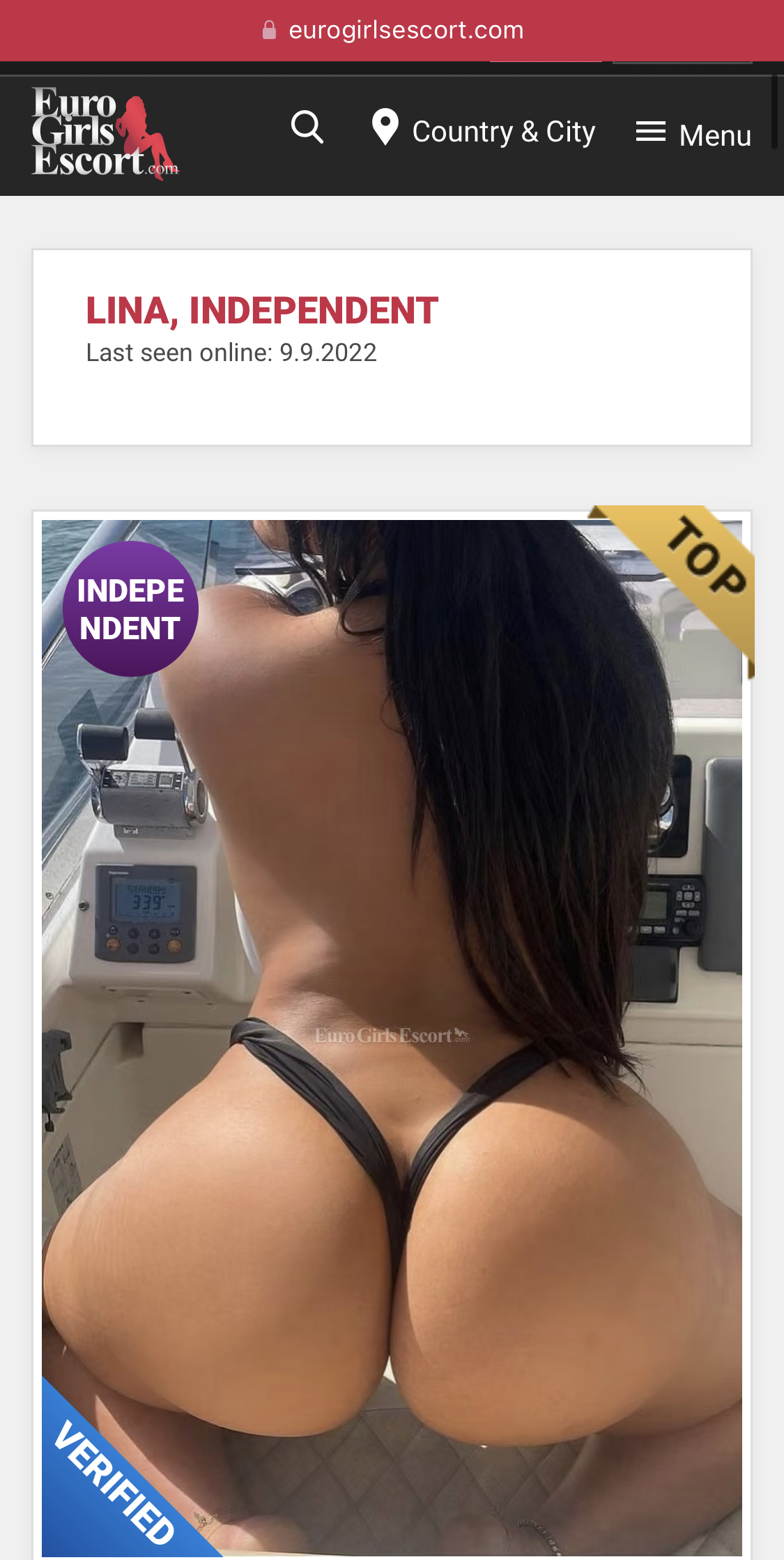Tap the browser address bar
The width and height of the screenshot is (784, 1560).
click(x=392, y=31)
